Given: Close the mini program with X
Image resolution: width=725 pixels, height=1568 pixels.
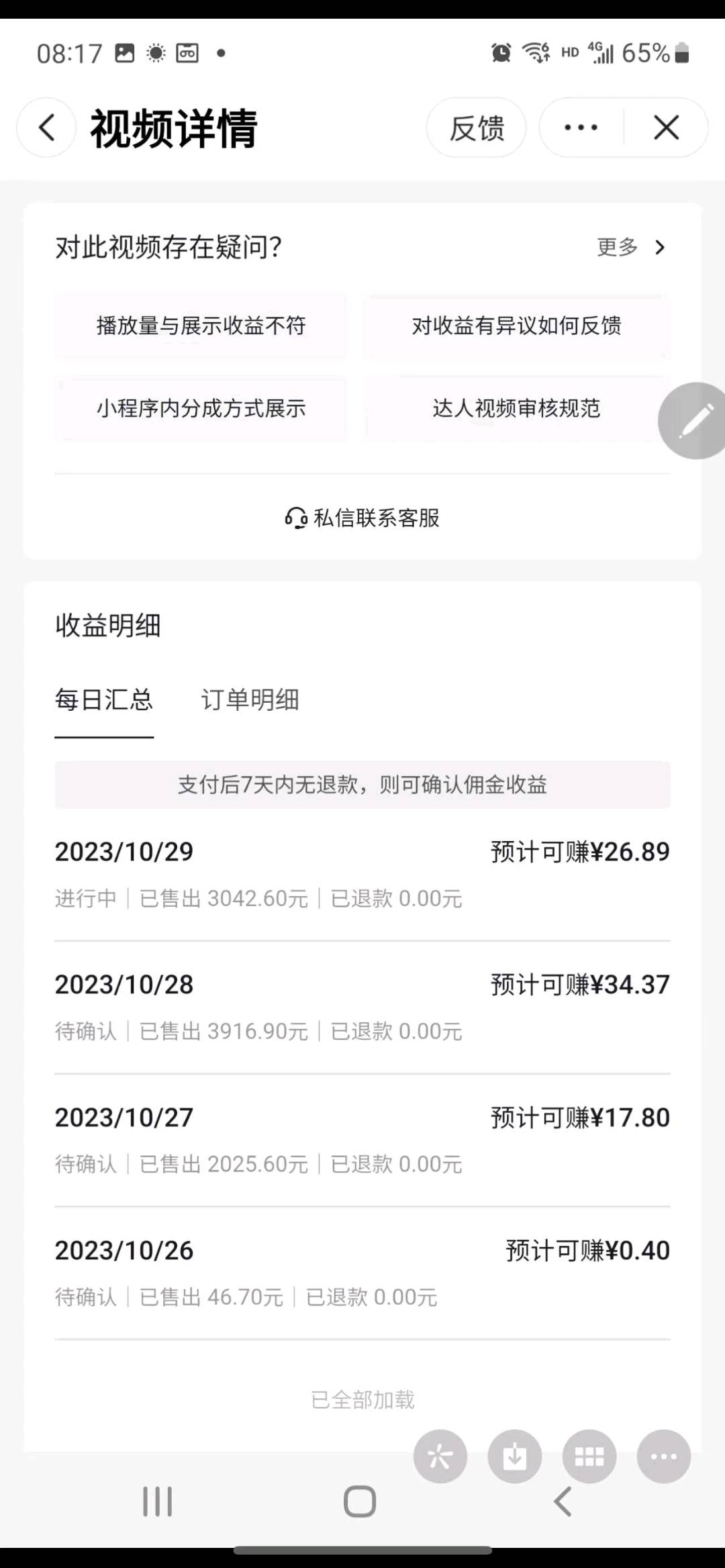Looking at the screenshot, I should pyautogui.click(x=666, y=128).
